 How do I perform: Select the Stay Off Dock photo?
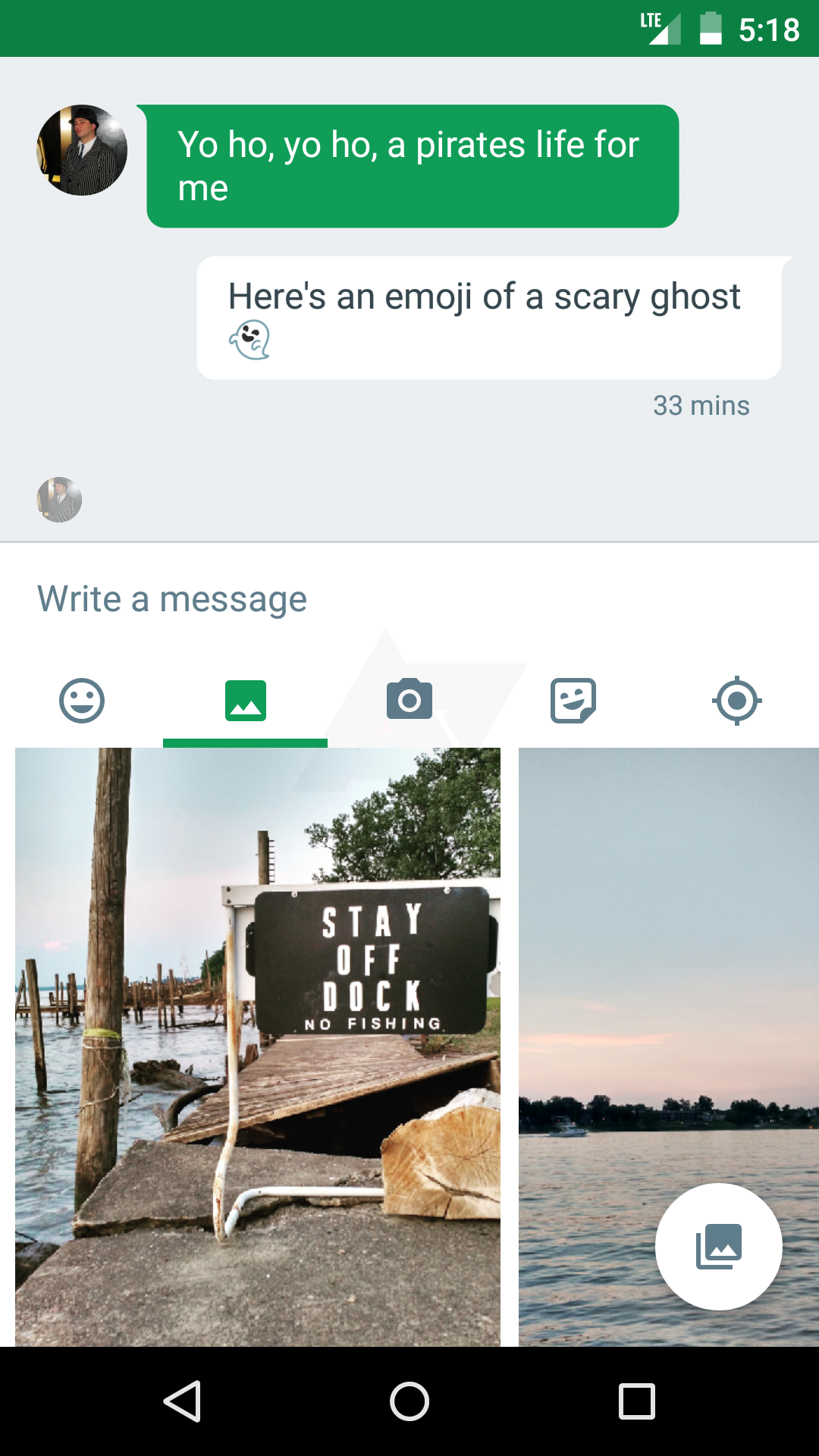tap(258, 1046)
